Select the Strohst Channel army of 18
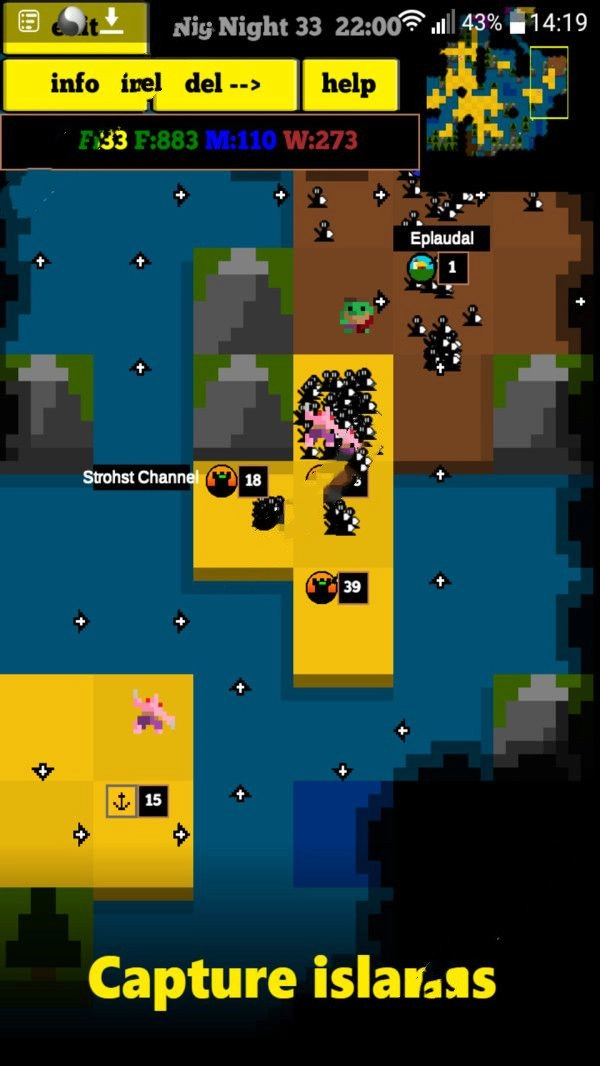The width and height of the screenshot is (600, 1066). click(222, 481)
